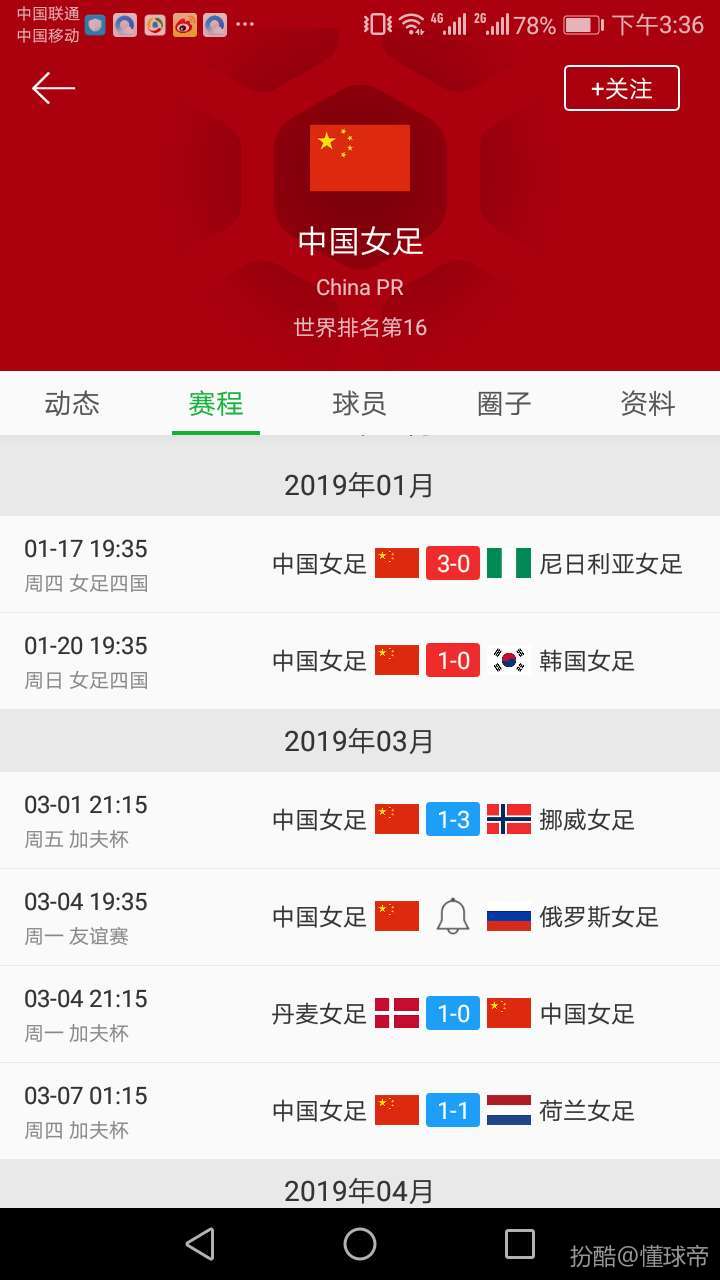720x1280 pixels.
Task: View the 挪威女足 match details
Action: (x=360, y=820)
